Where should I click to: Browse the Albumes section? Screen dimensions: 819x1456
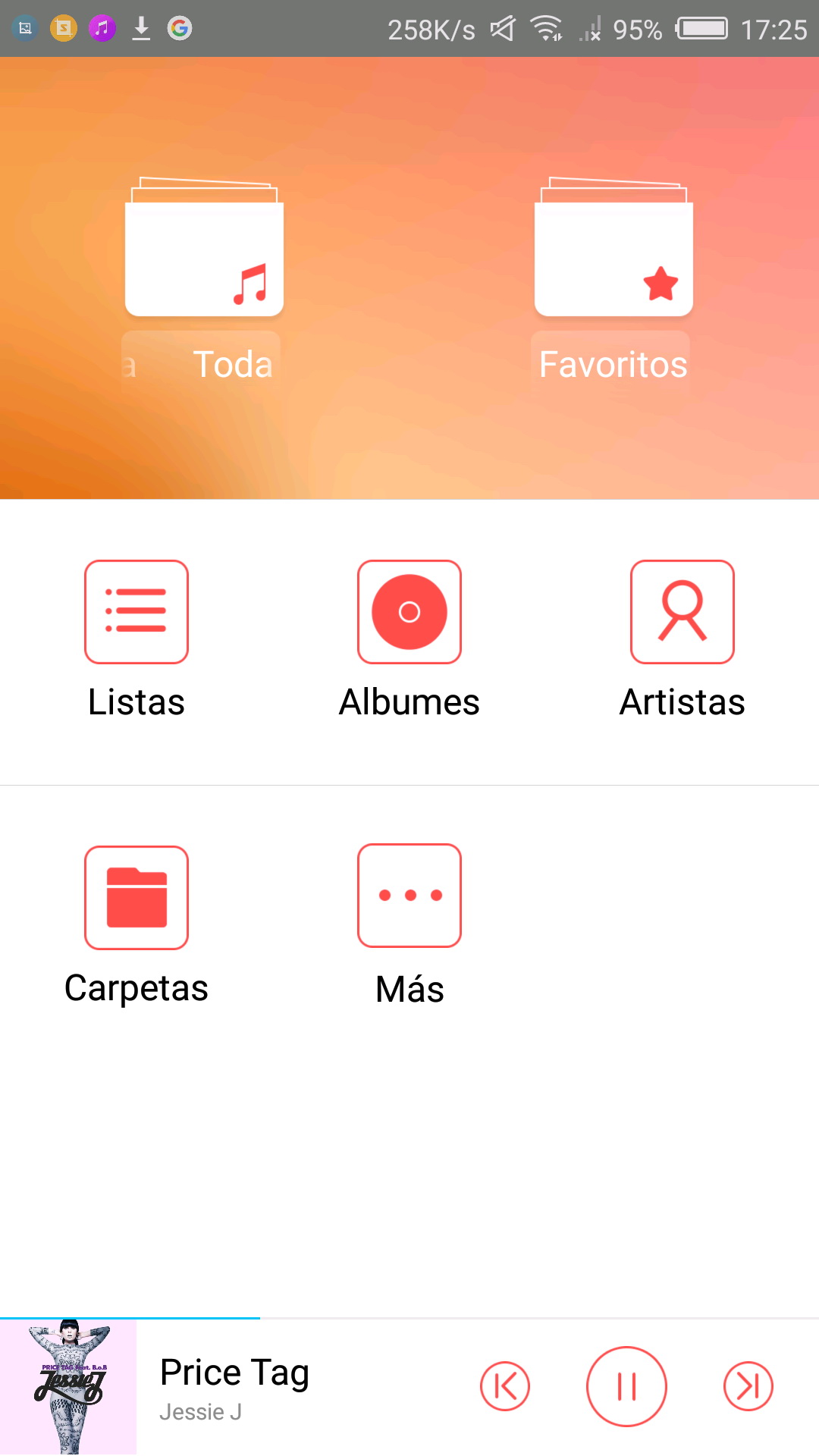(409, 612)
